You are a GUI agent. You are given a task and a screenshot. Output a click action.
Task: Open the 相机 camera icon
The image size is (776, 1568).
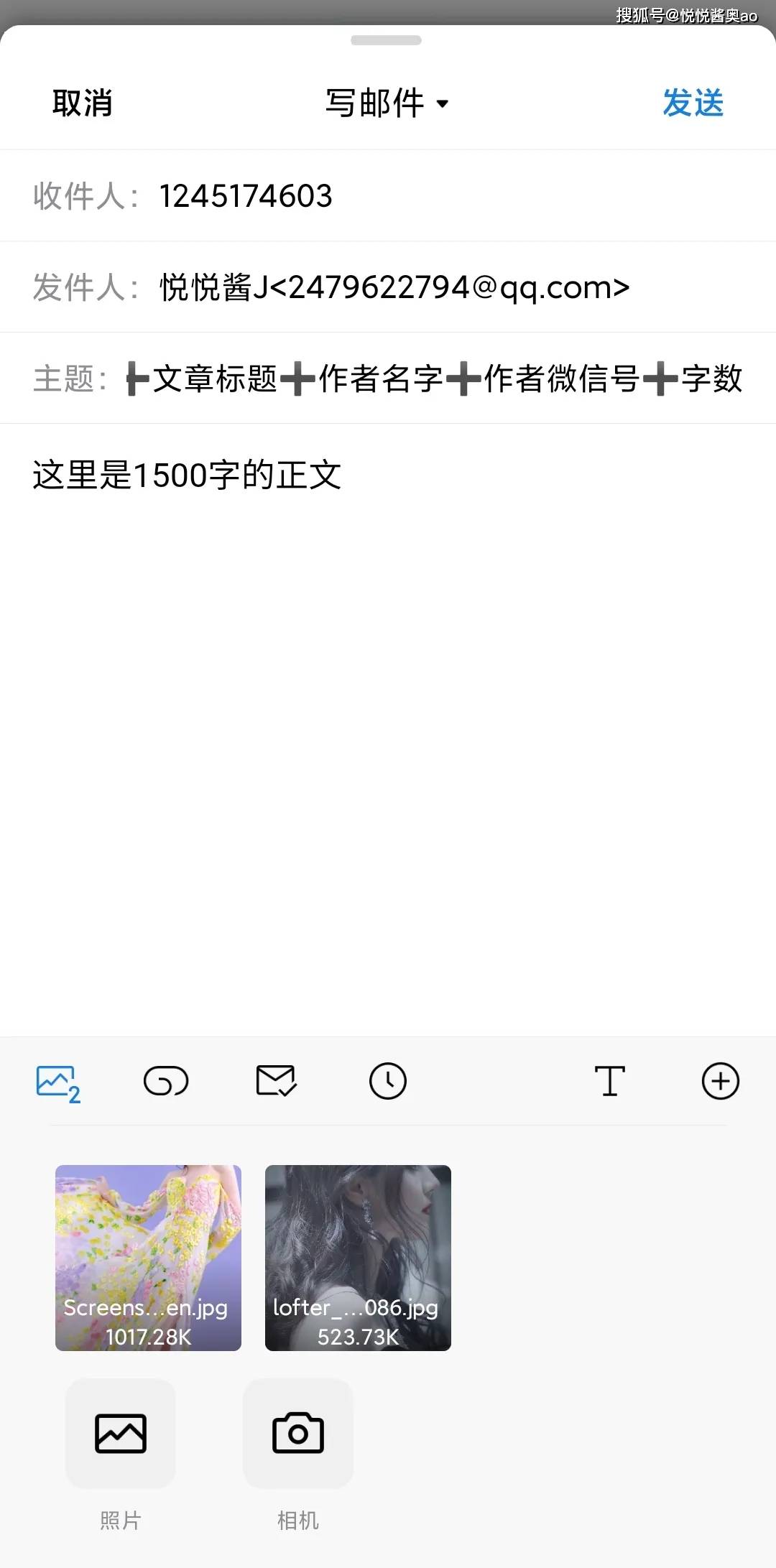[x=297, y=1433]
